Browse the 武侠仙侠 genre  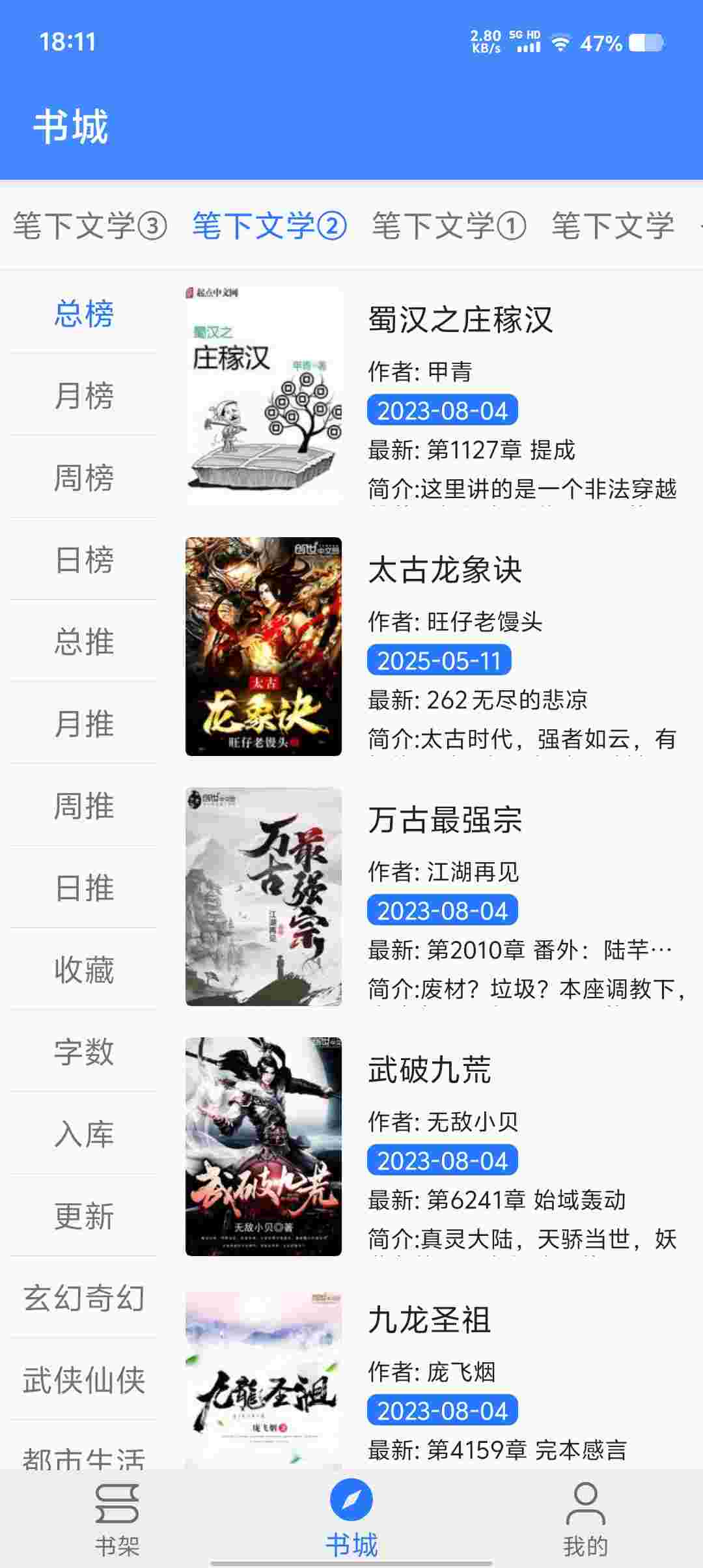point(84,1380)
